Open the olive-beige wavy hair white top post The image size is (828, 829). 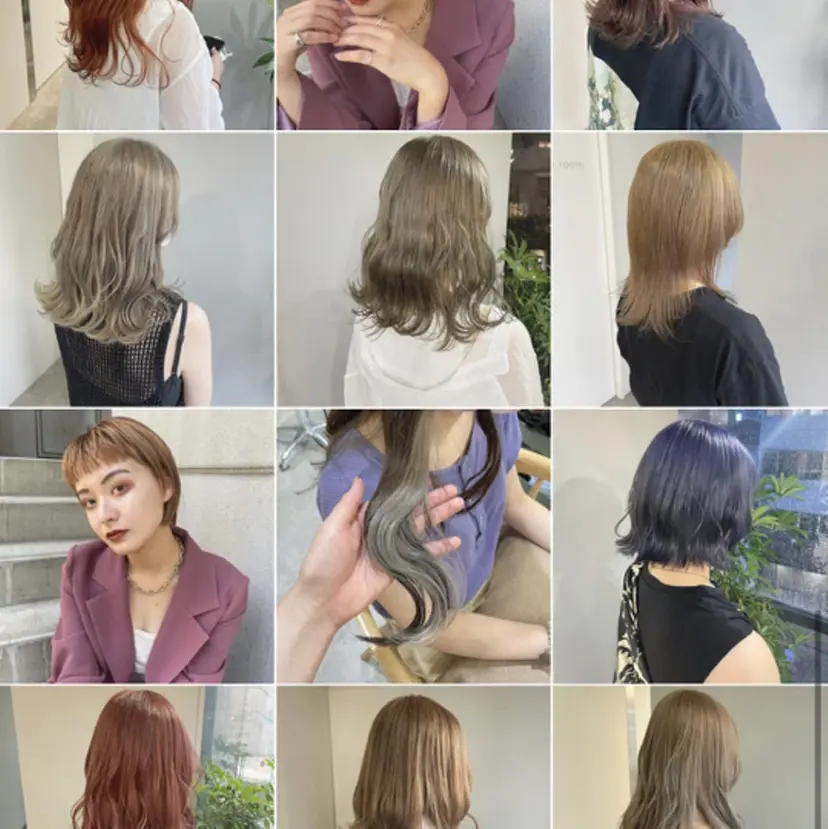(x=413, y=270)
